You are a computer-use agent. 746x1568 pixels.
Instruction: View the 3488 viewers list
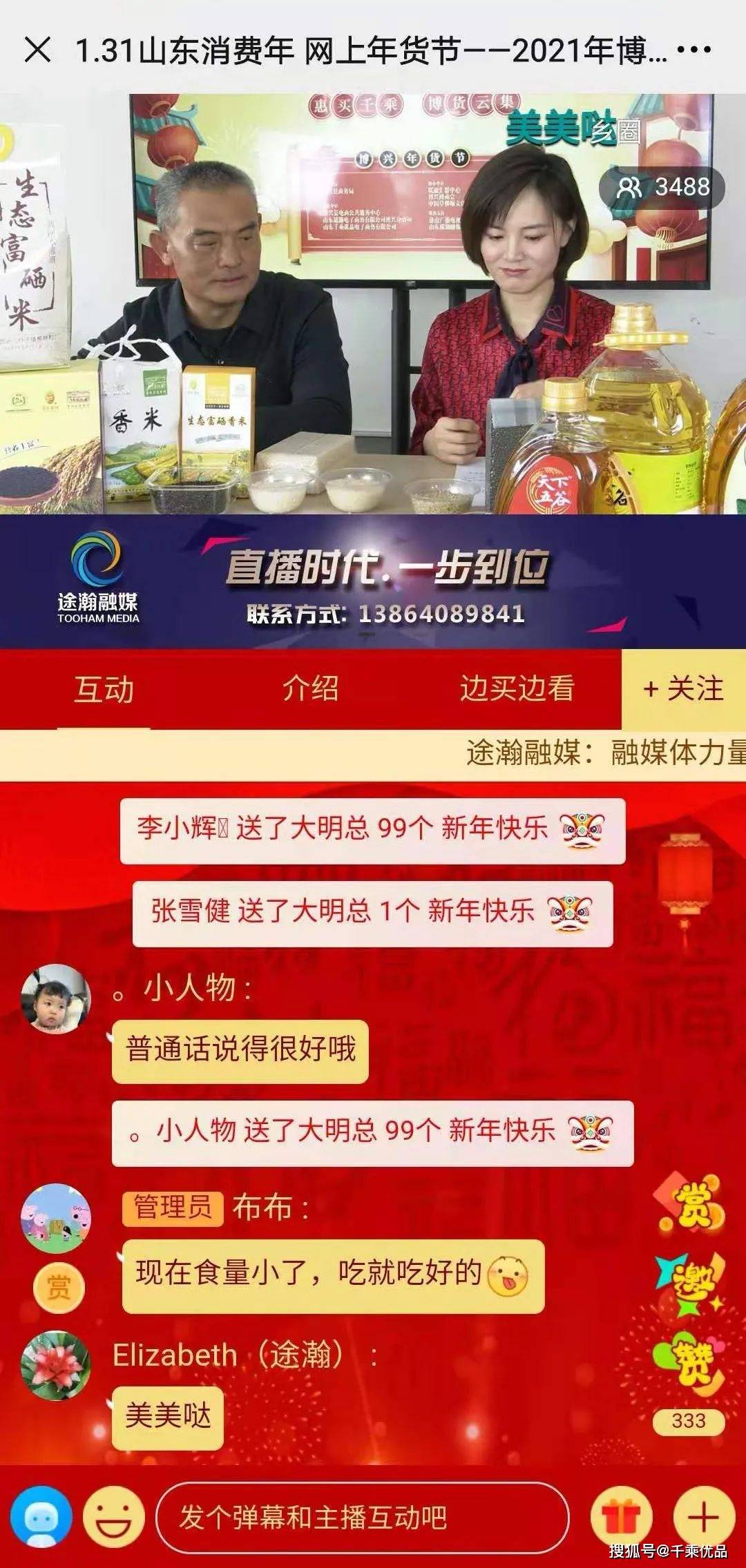click(663, 187)
